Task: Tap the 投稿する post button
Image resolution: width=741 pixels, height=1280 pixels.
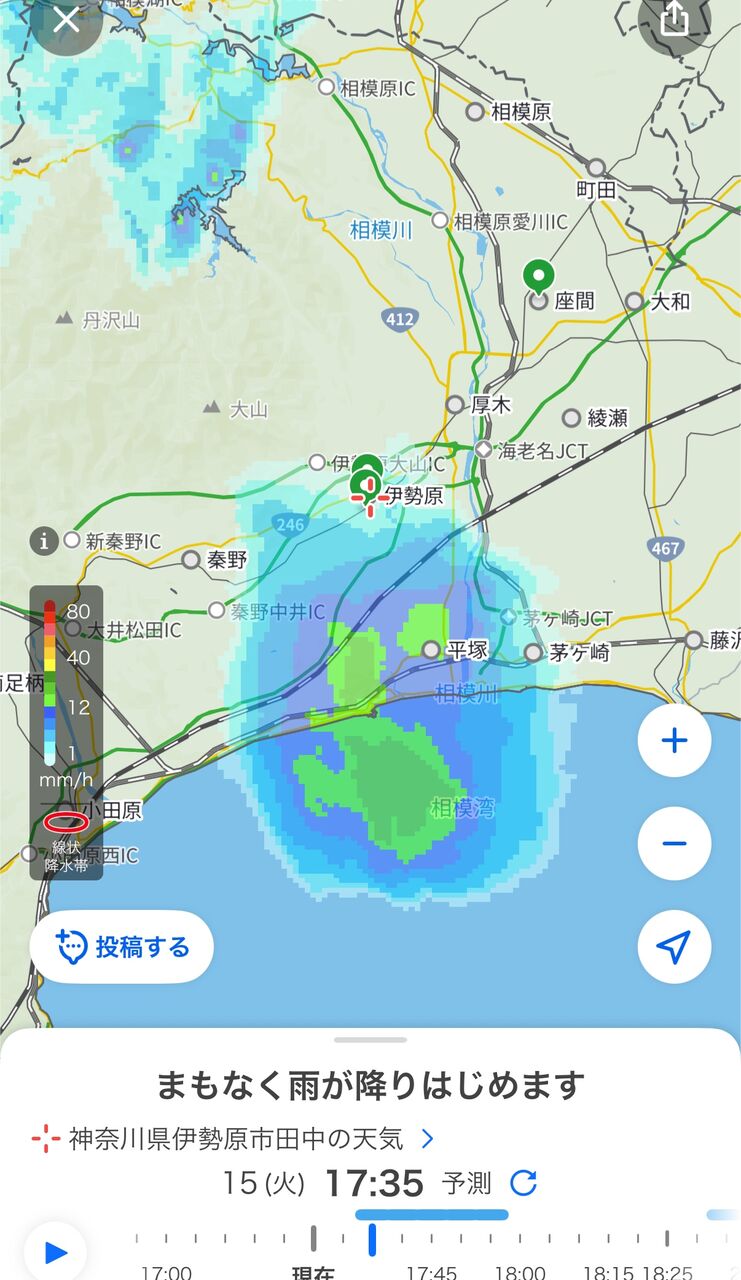Action: (x=122, y=946)
